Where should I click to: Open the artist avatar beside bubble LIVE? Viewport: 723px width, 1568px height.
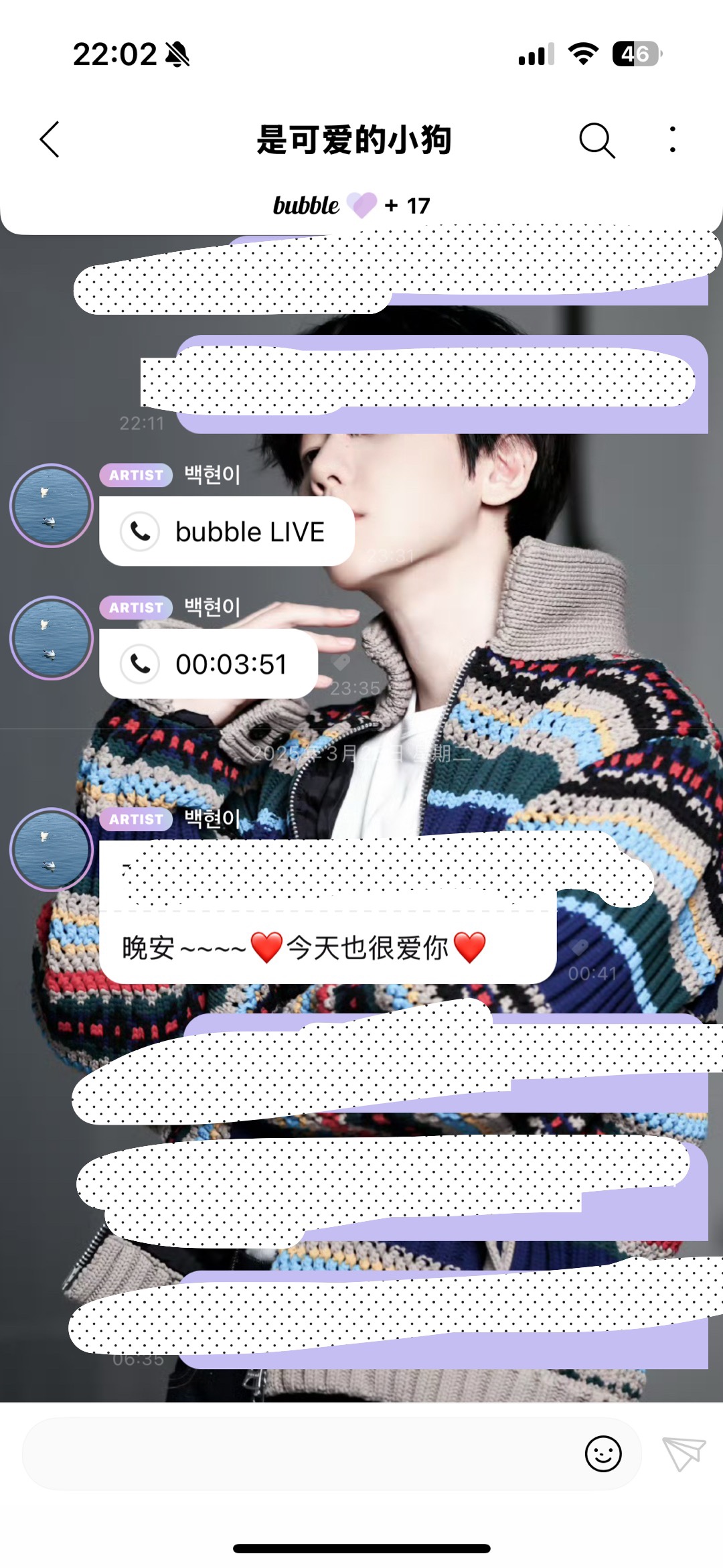52,506
